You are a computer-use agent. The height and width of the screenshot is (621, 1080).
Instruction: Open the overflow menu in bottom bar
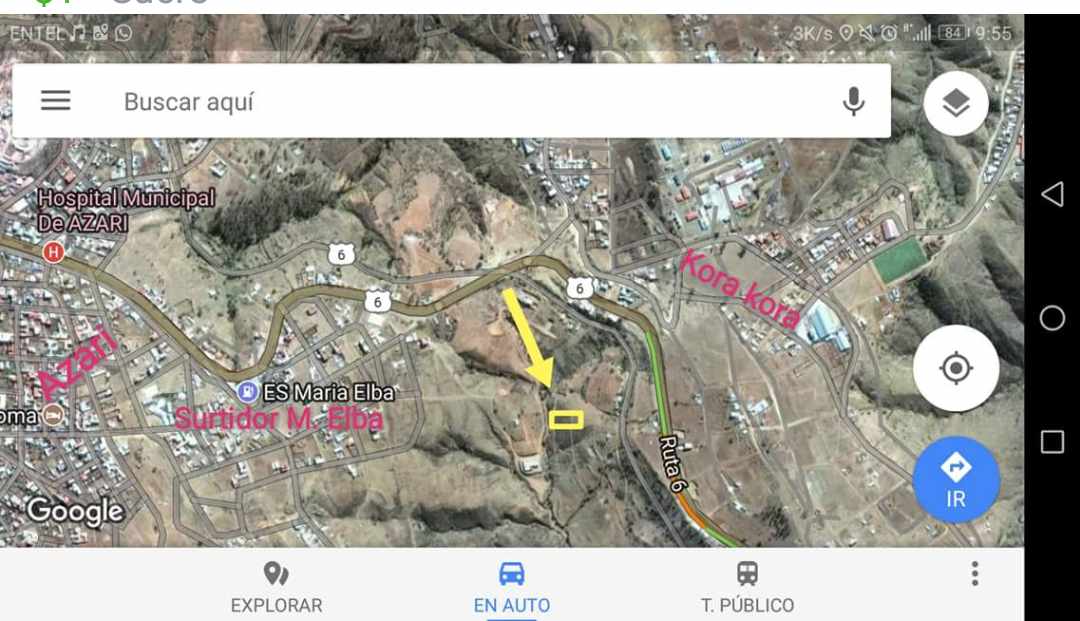click(x=975, y=574)
